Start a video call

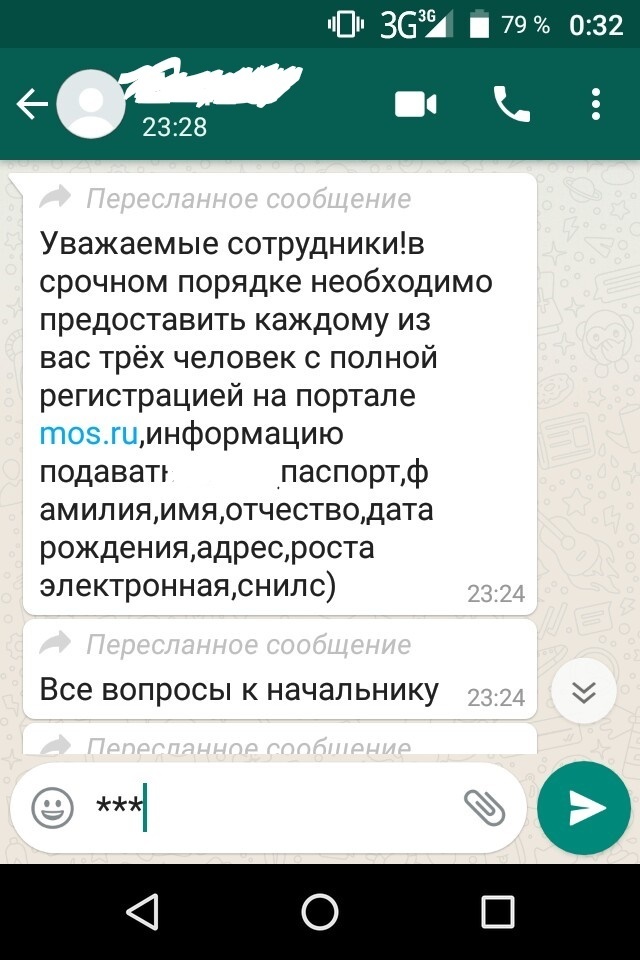pyautogui.click(x=416, y=105)
